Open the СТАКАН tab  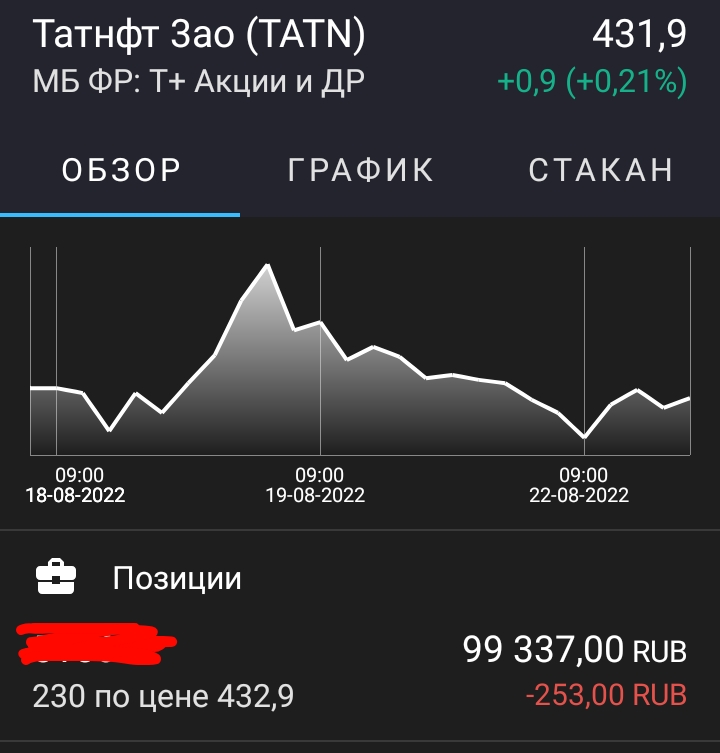601,171
